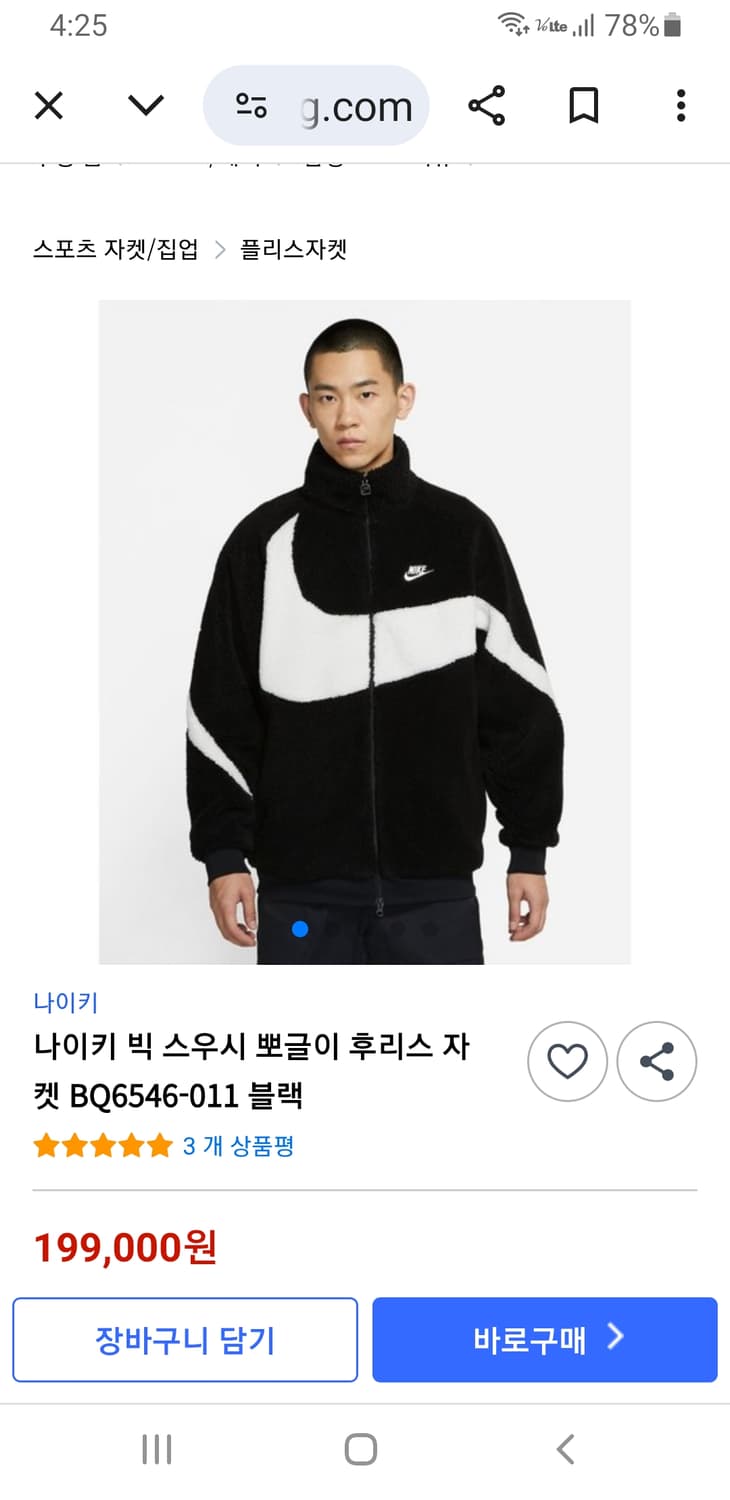The height and width of the screenshot is (1500, 730).
Task: Tap 바로구매 to buy now
Action: coord(544,1340)
